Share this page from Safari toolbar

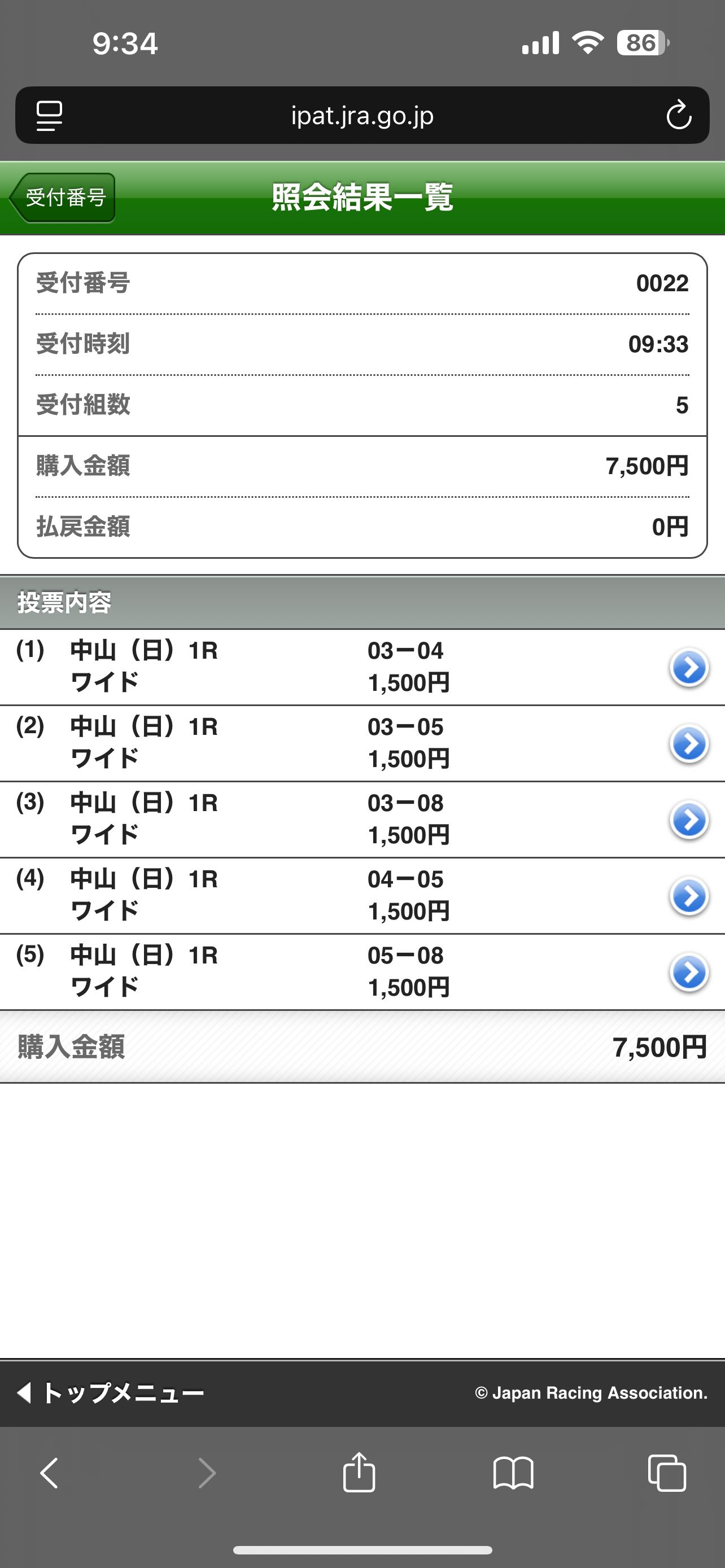point(359,1473)
